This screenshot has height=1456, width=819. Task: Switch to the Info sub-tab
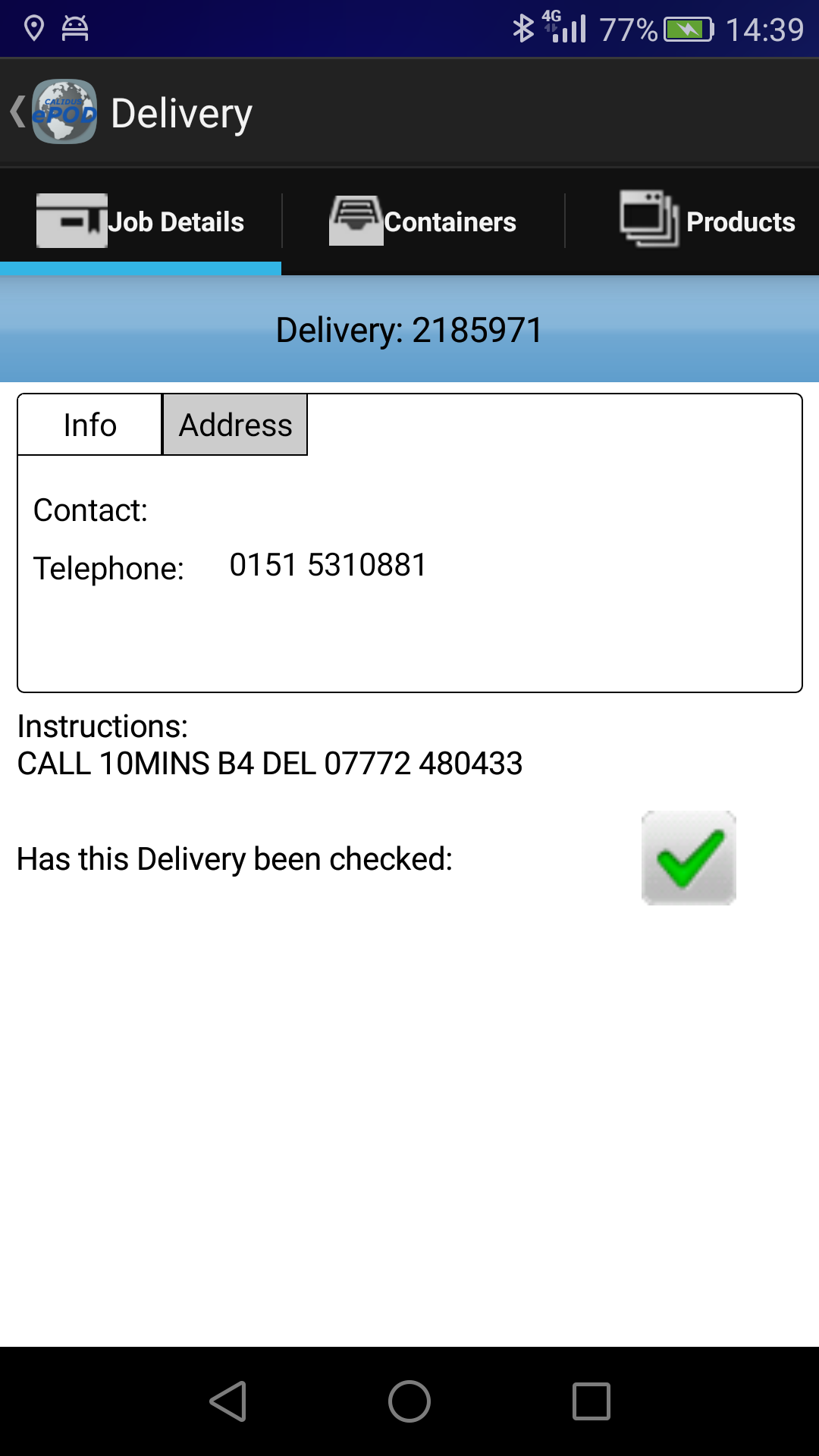click(x=90, y=425)
